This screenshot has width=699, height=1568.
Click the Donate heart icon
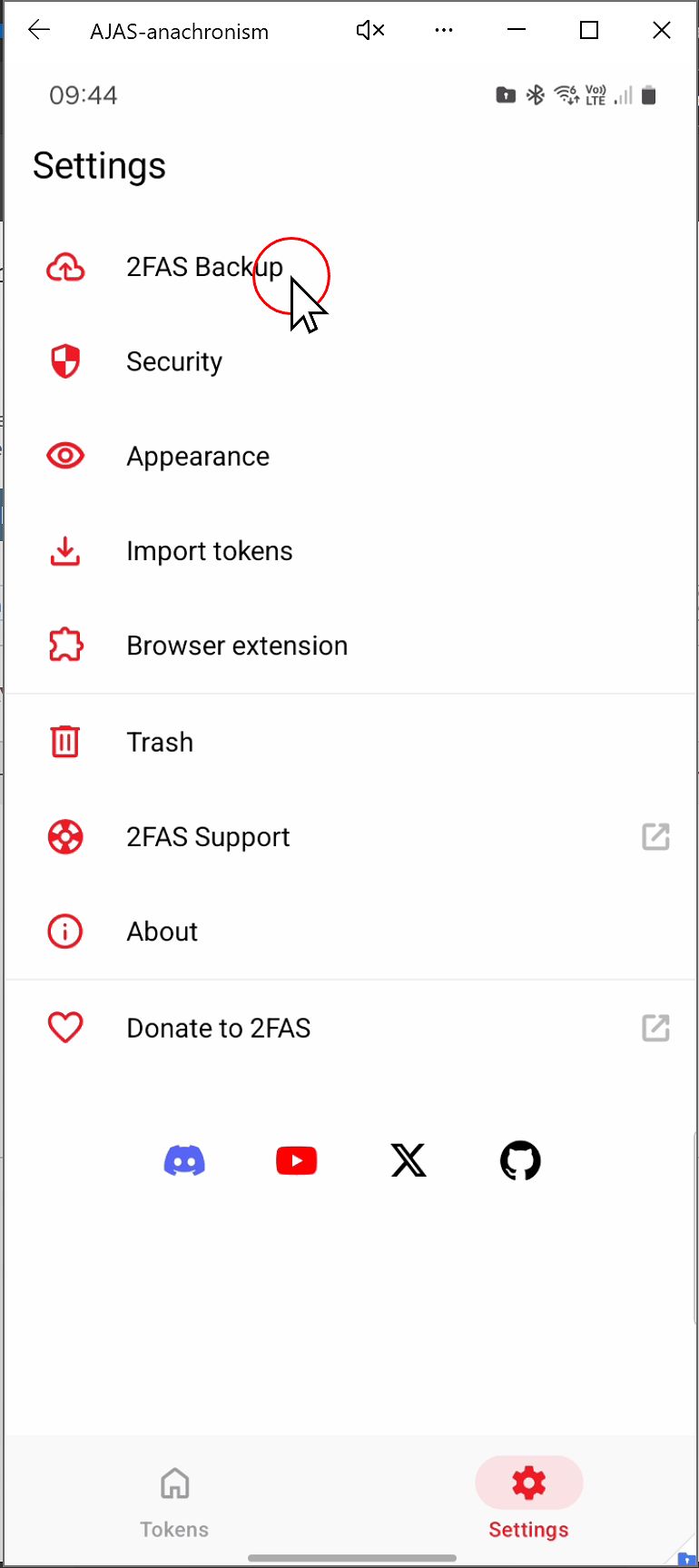point(64,1027)
